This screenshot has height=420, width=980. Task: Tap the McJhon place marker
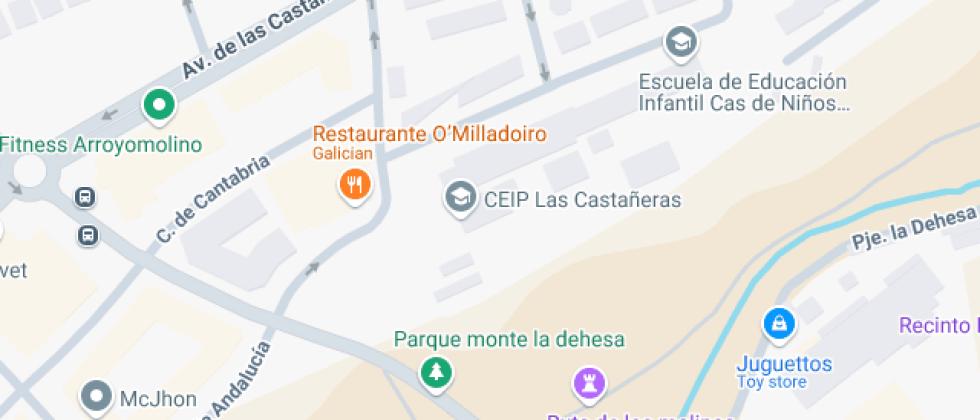(97, 397)
